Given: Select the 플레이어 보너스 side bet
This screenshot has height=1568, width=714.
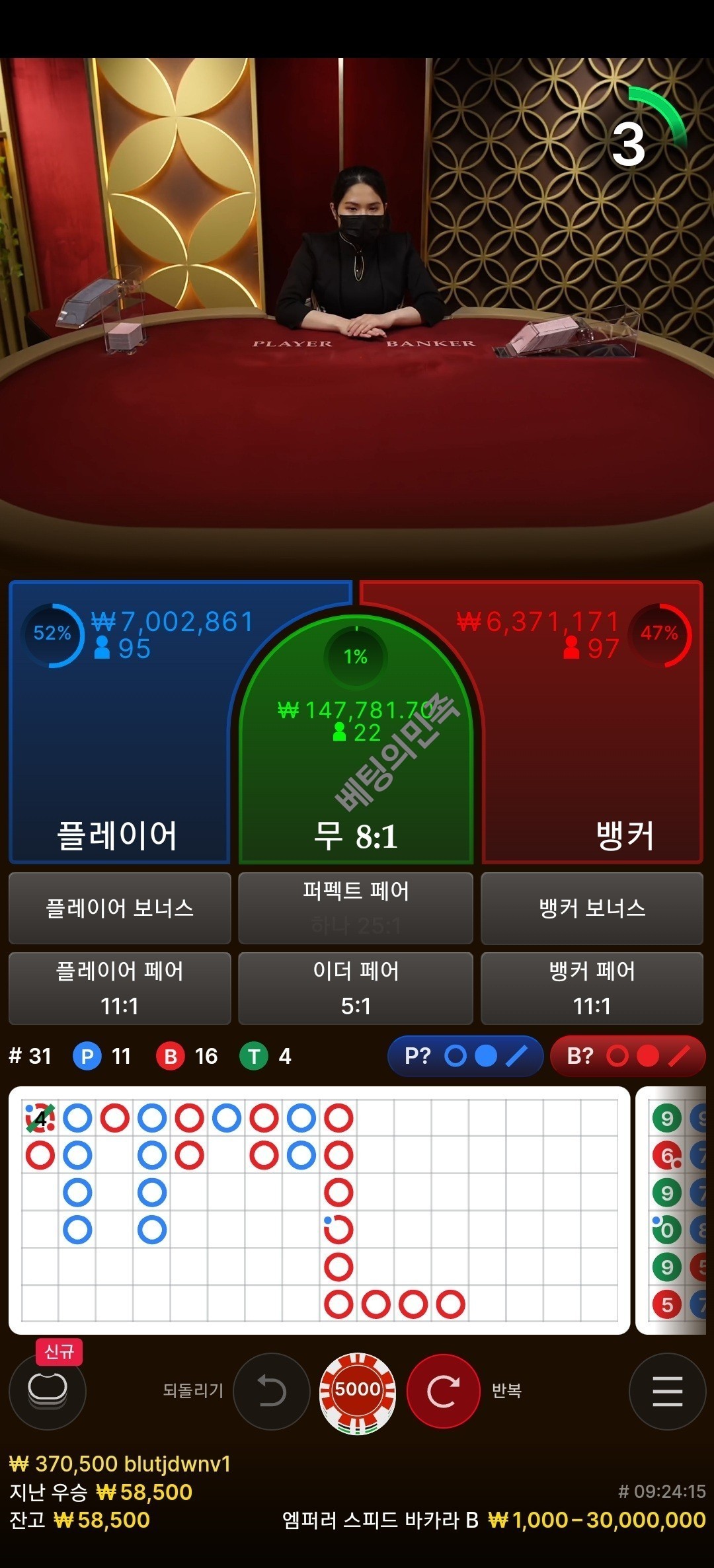Looking at the screenshot, I should pyautogui.click(x=120, y=908).
